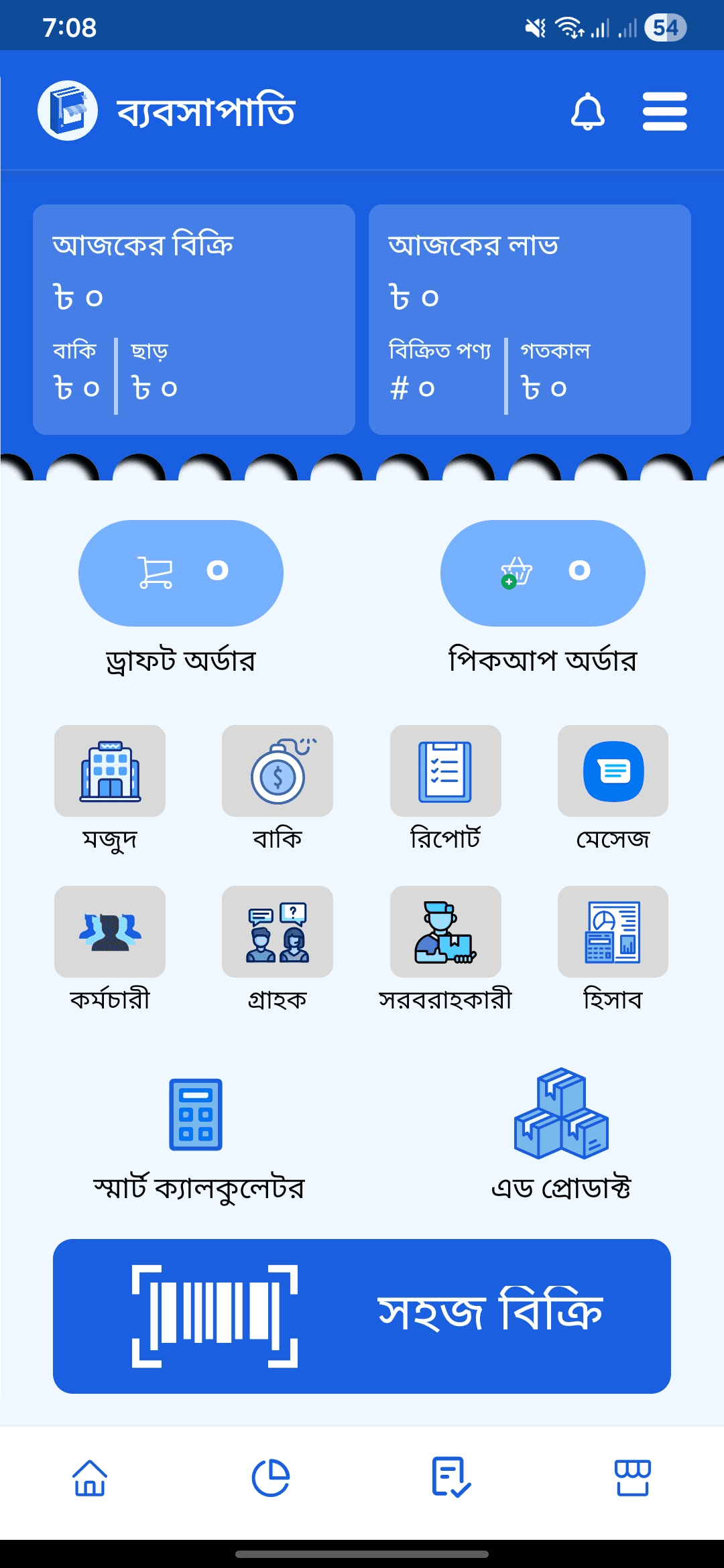
Task: Open the hamburger navigation menu
Action: click(664, 113)
